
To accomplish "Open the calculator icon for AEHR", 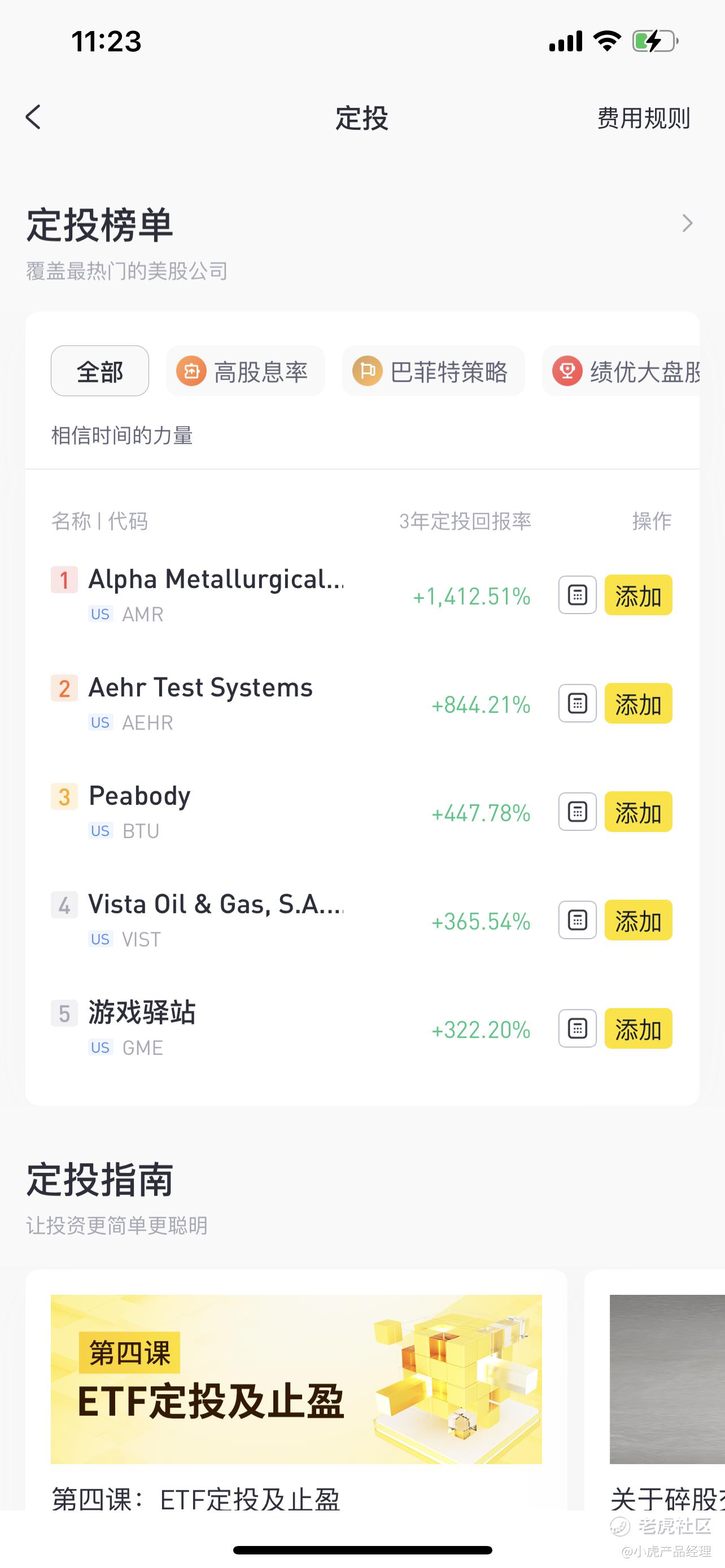I will tap(577, 704).
